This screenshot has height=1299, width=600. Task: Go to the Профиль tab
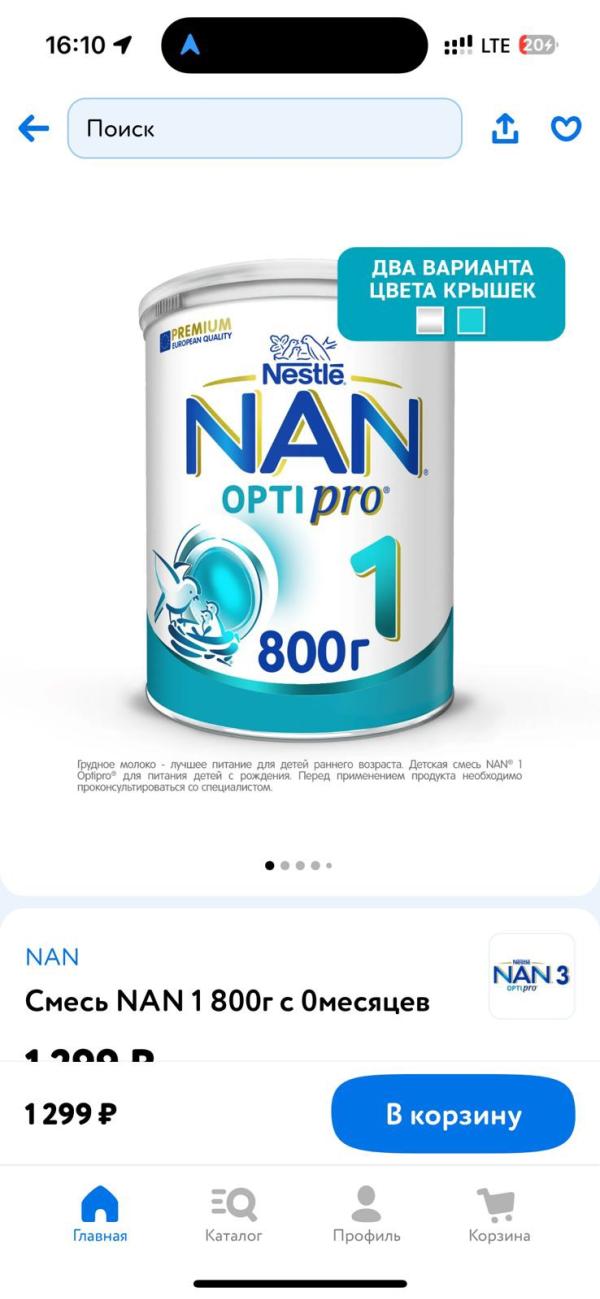click(x=366, y=1213)
